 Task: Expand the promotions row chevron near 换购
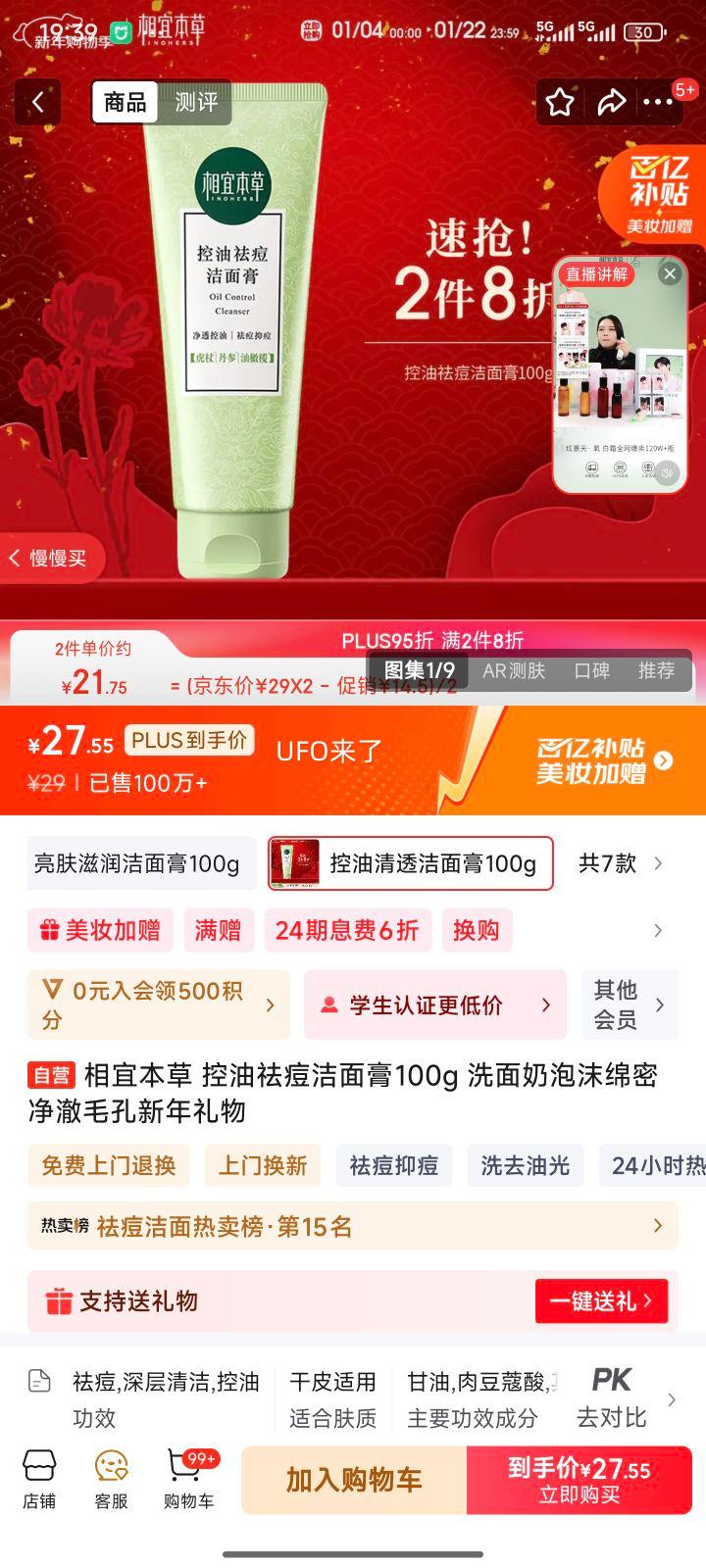659,930
